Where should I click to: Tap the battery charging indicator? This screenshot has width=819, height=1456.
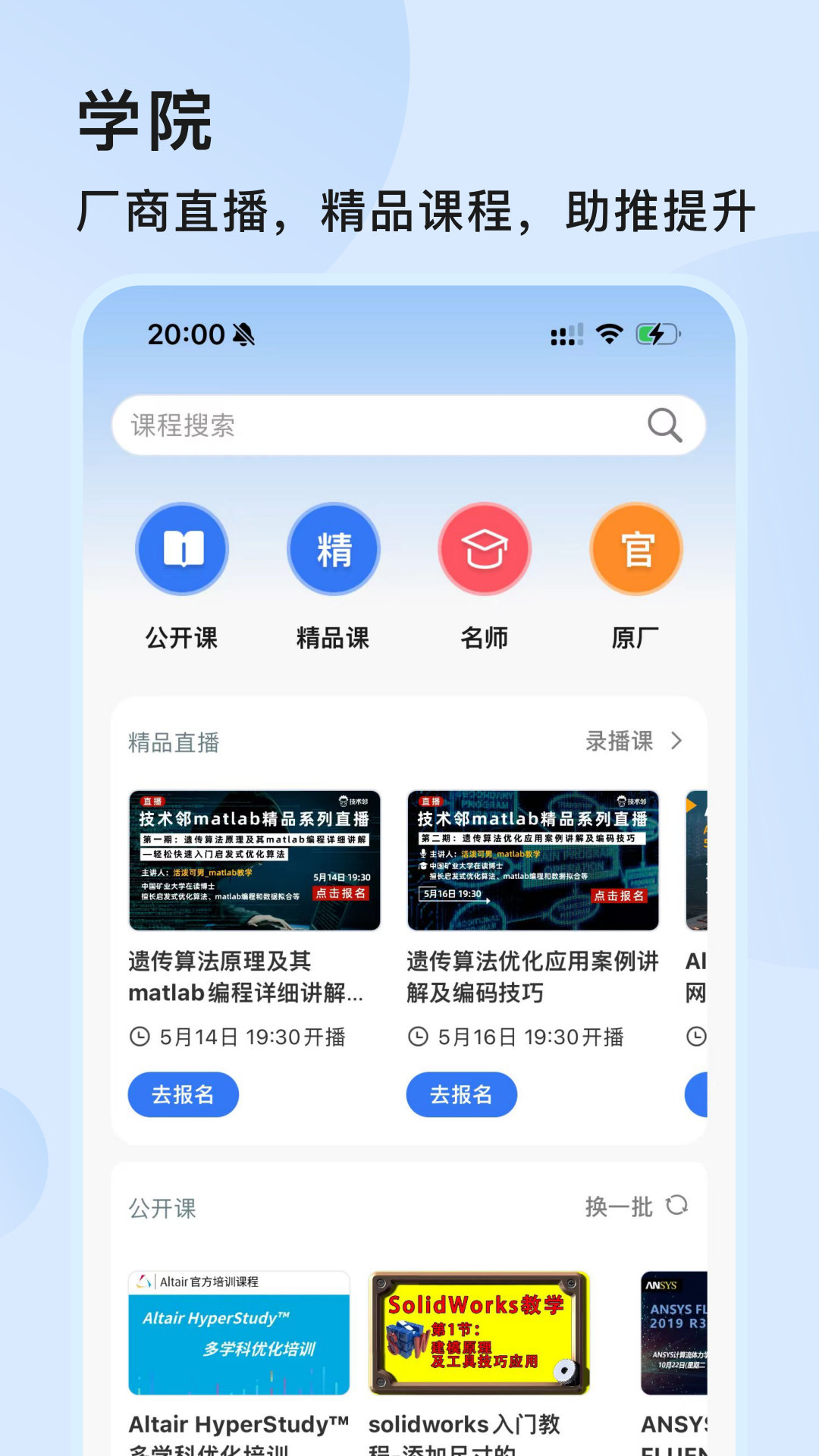[657, 332]
